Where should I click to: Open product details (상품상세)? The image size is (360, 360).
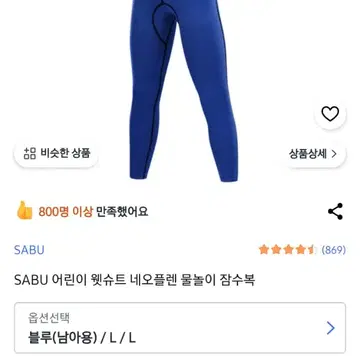tap(314, 154)
